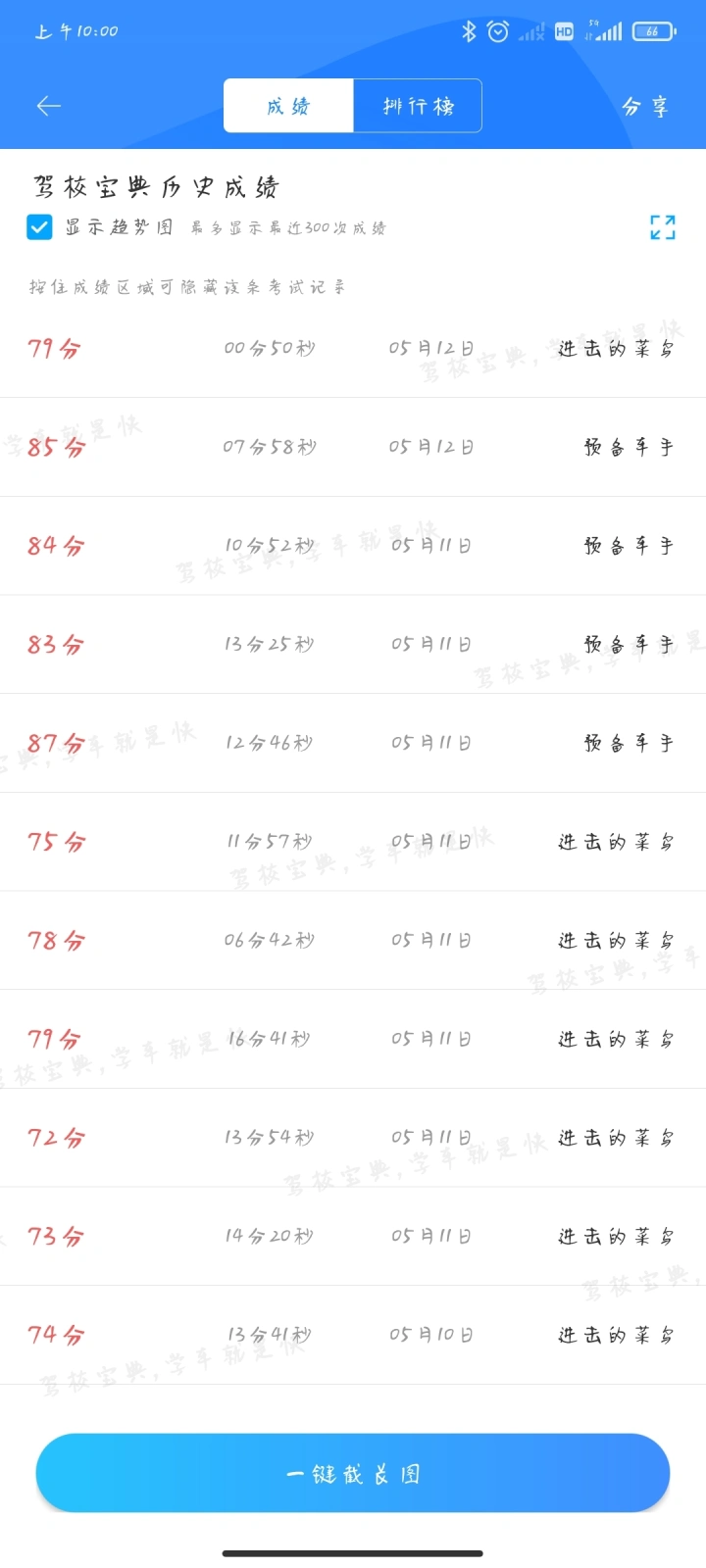Open the 74分 record dated 05月10日
The width and height of the screenshot is (706, 1568).
point(353,1335)
